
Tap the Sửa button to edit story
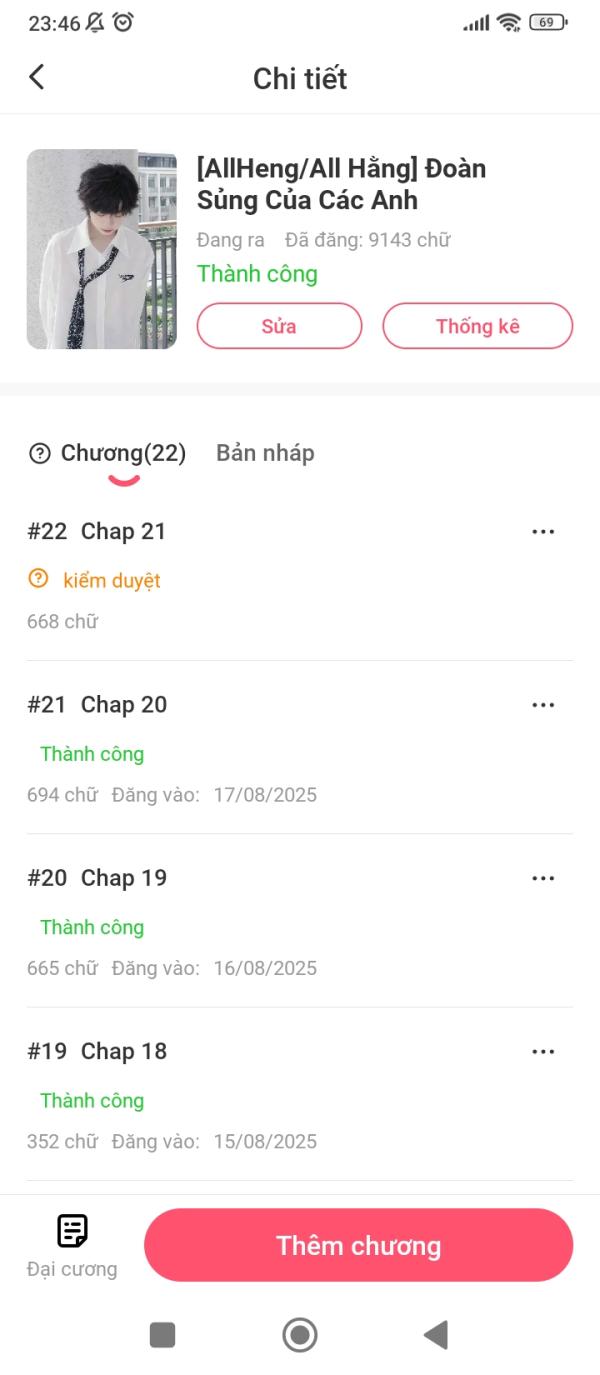(x=279, y=326)
